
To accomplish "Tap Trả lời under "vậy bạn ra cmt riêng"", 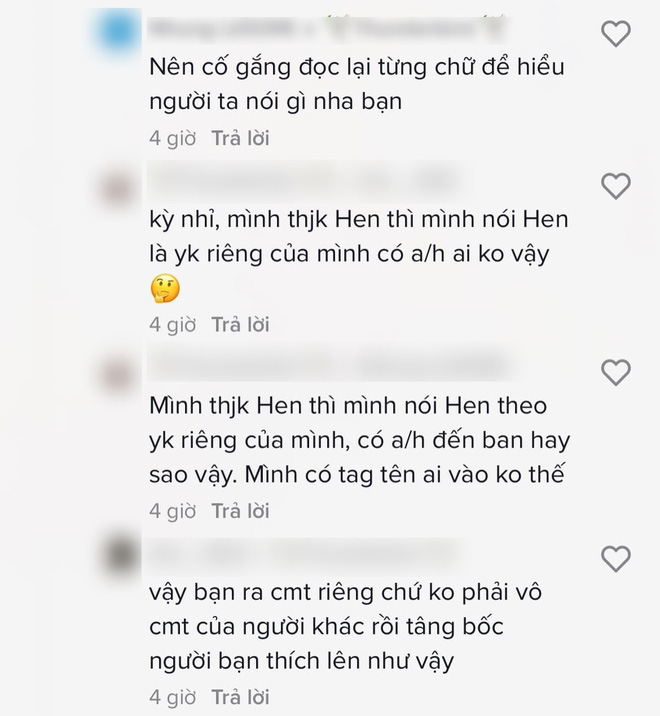I will 240,697.
